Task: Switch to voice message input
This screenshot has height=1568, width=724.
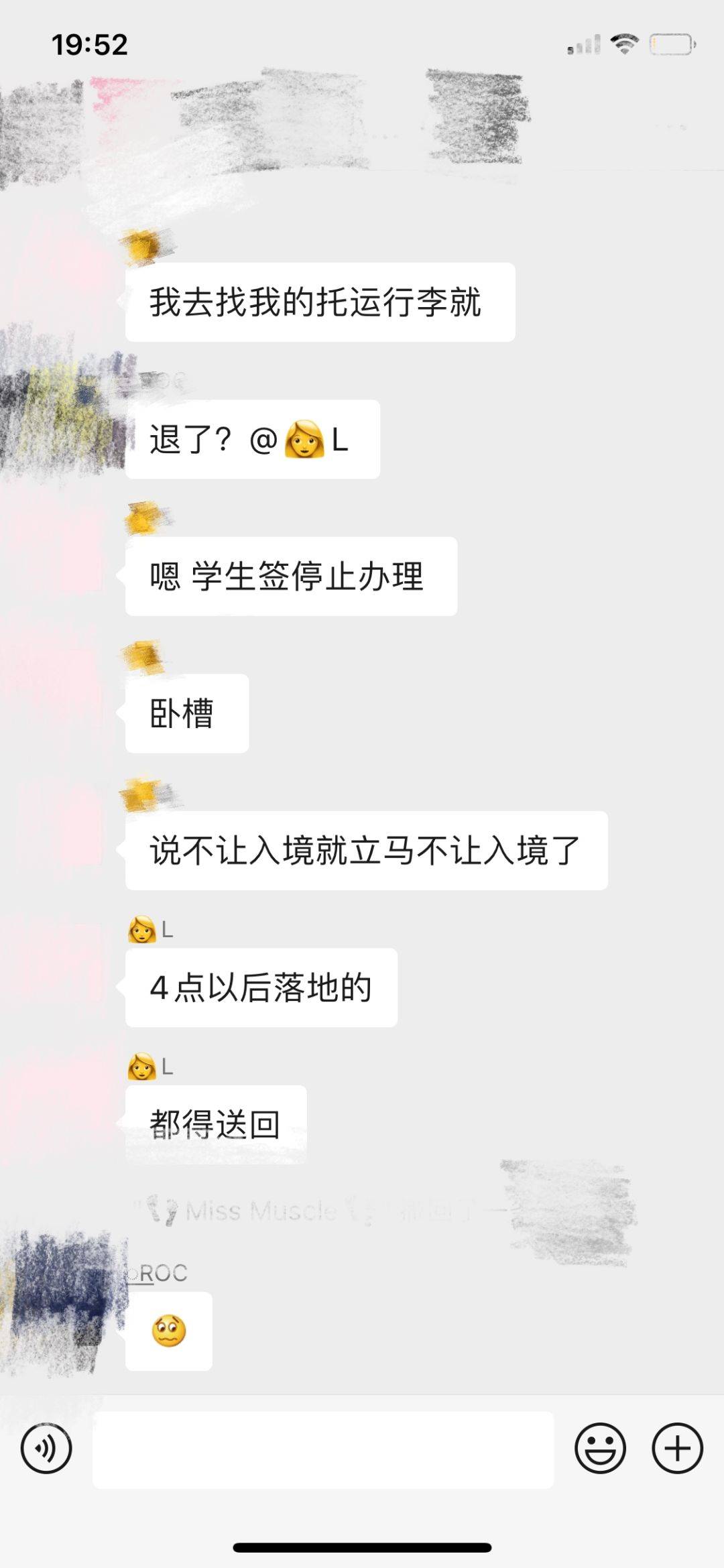Action: pyautogui.click(x=46, y=1448)
